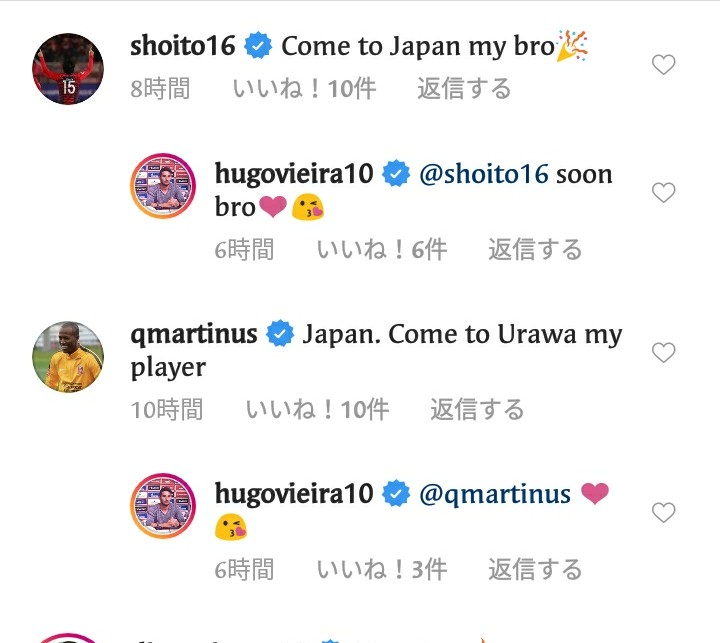Reply to shoito16's comment
720x643 pixels.
pyautogui.click(x=463, y=89)
